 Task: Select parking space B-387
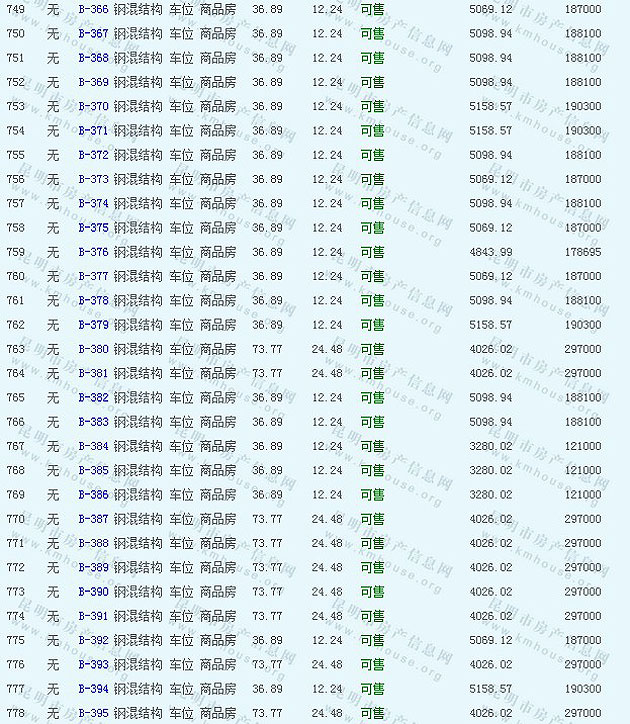[93, 520]
